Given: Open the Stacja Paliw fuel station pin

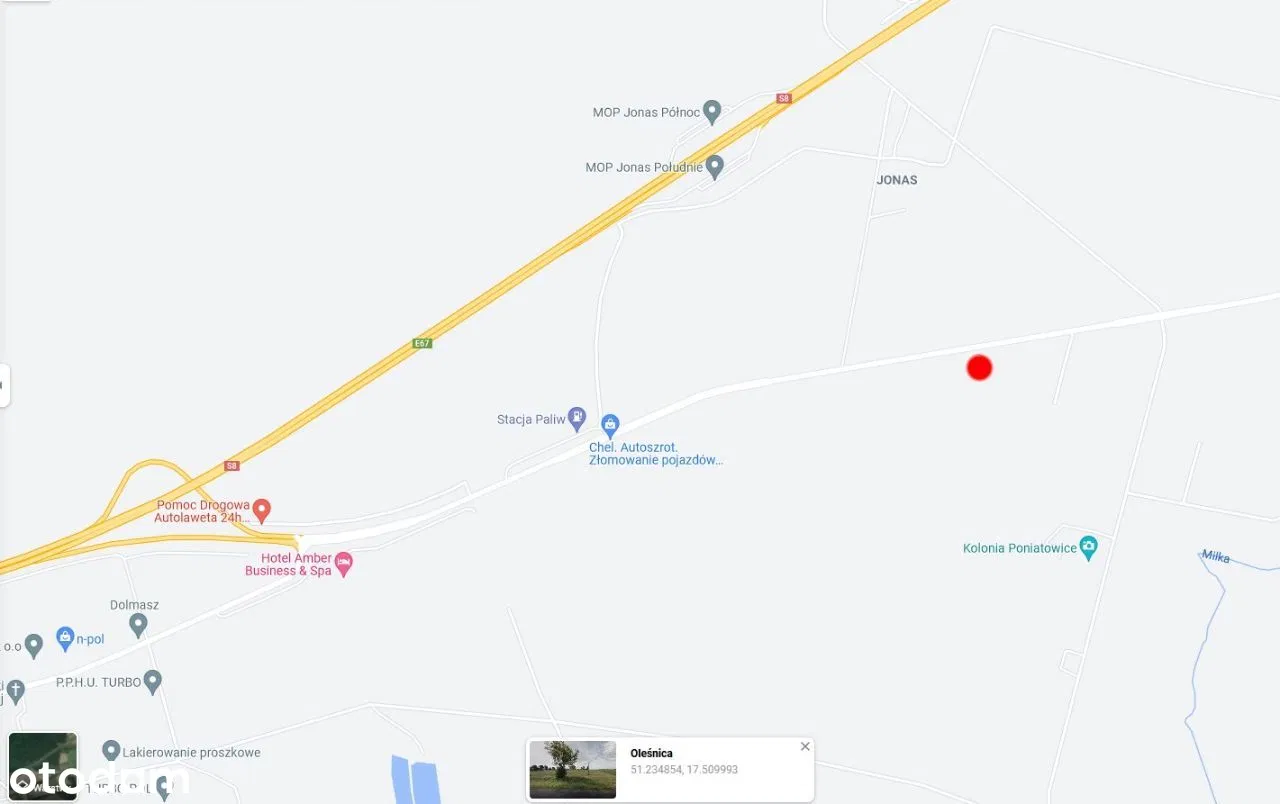Looking at the screenshot, I should tap(576, 418).
